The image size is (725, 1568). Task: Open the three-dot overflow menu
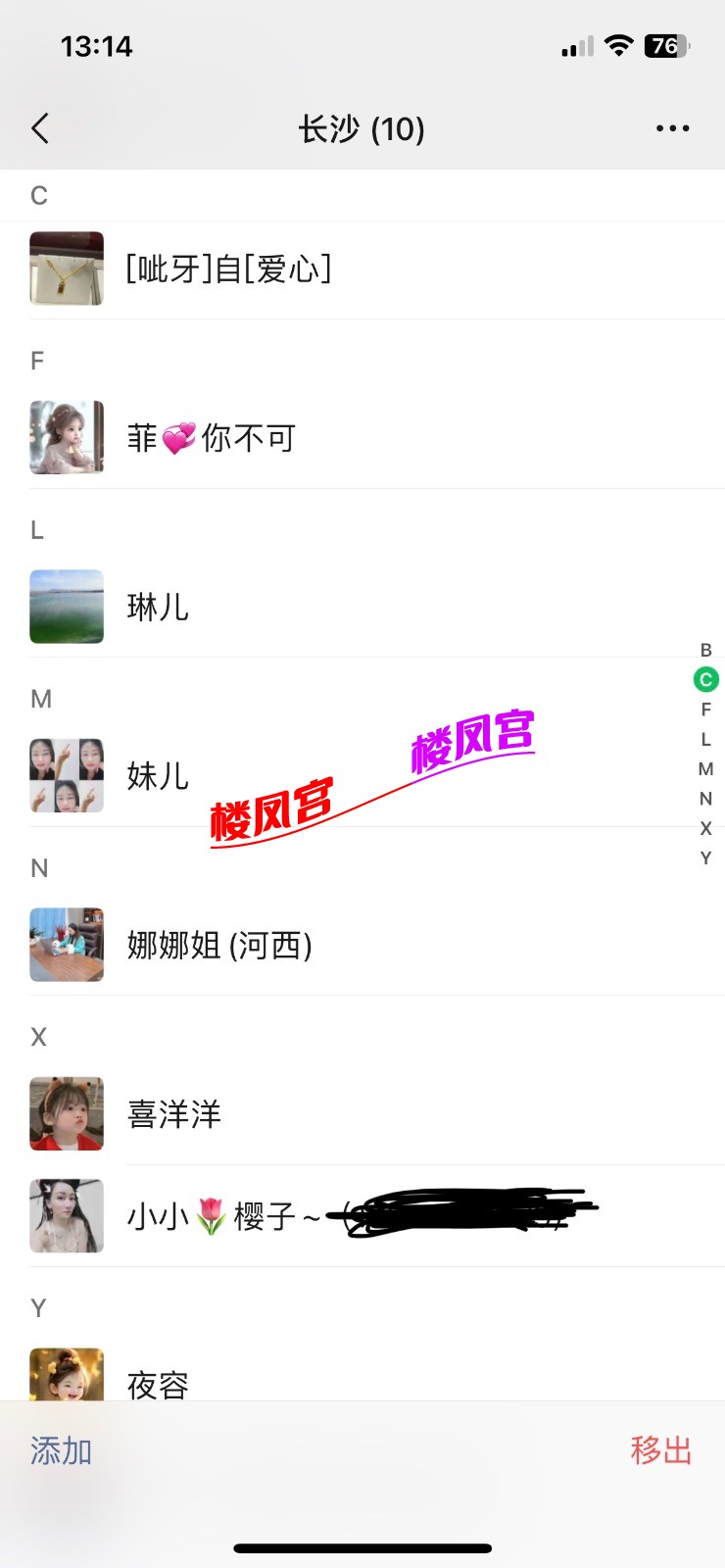672,128
